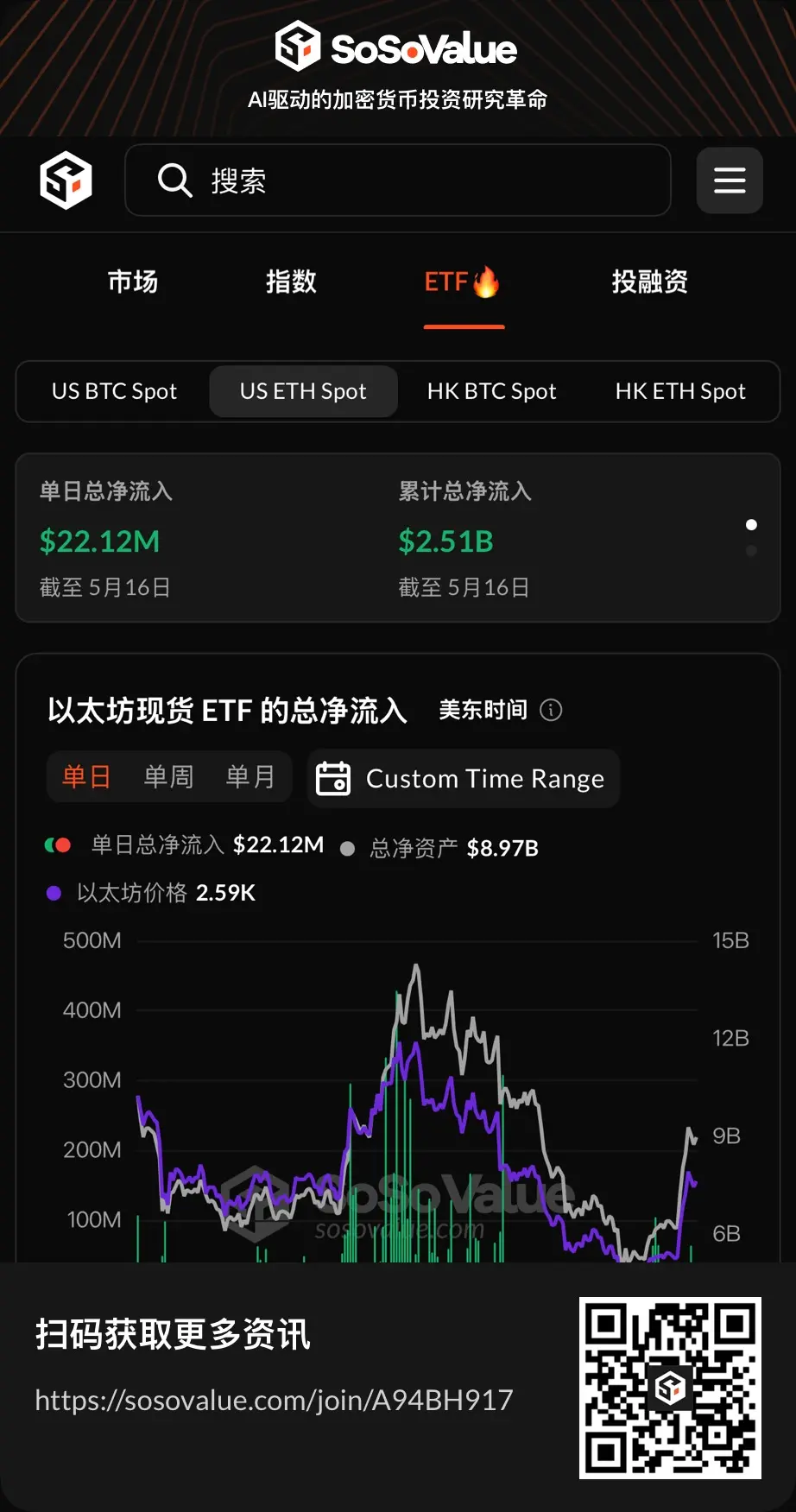Click the 搜索 search input field
This screenshot has width=796, height=1512.
397,180
